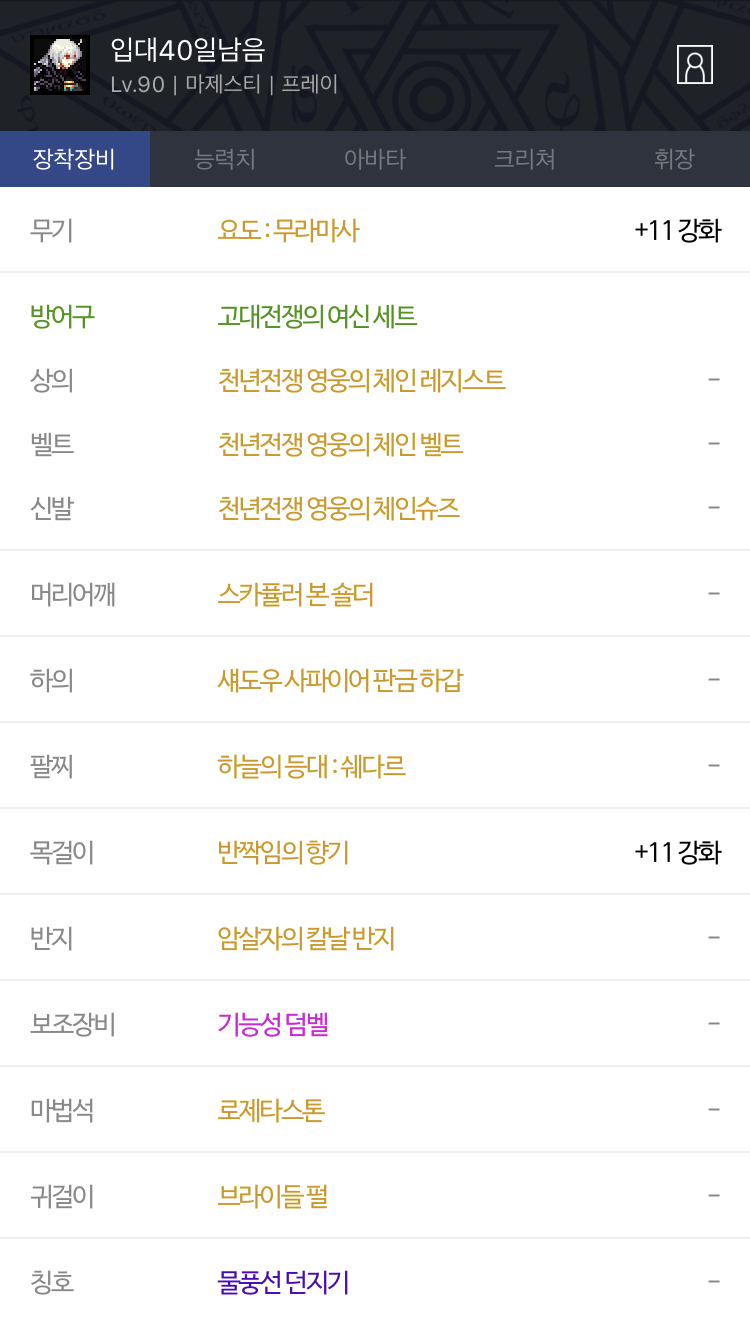Open the 암살자의 칼날 반지 ring
Image resolution: width=750 pixels, height=1334 pixels.
(x=306, y=938)
